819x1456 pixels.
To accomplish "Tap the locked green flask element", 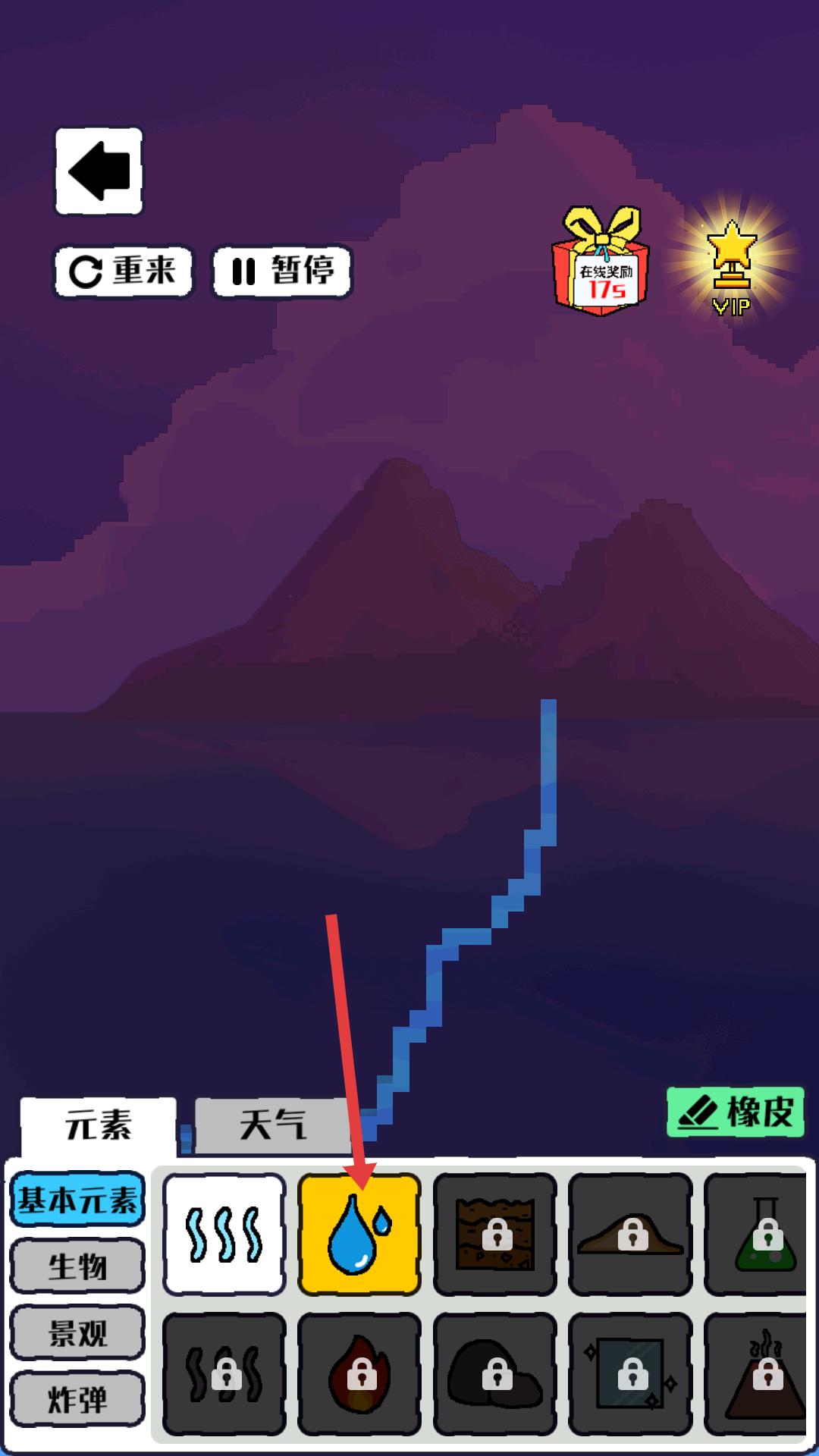I will pos(758,1235).
